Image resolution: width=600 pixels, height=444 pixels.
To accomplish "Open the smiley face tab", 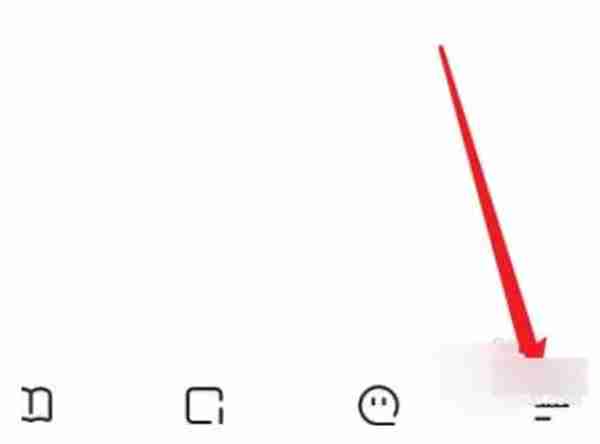I will click(378, 405).
